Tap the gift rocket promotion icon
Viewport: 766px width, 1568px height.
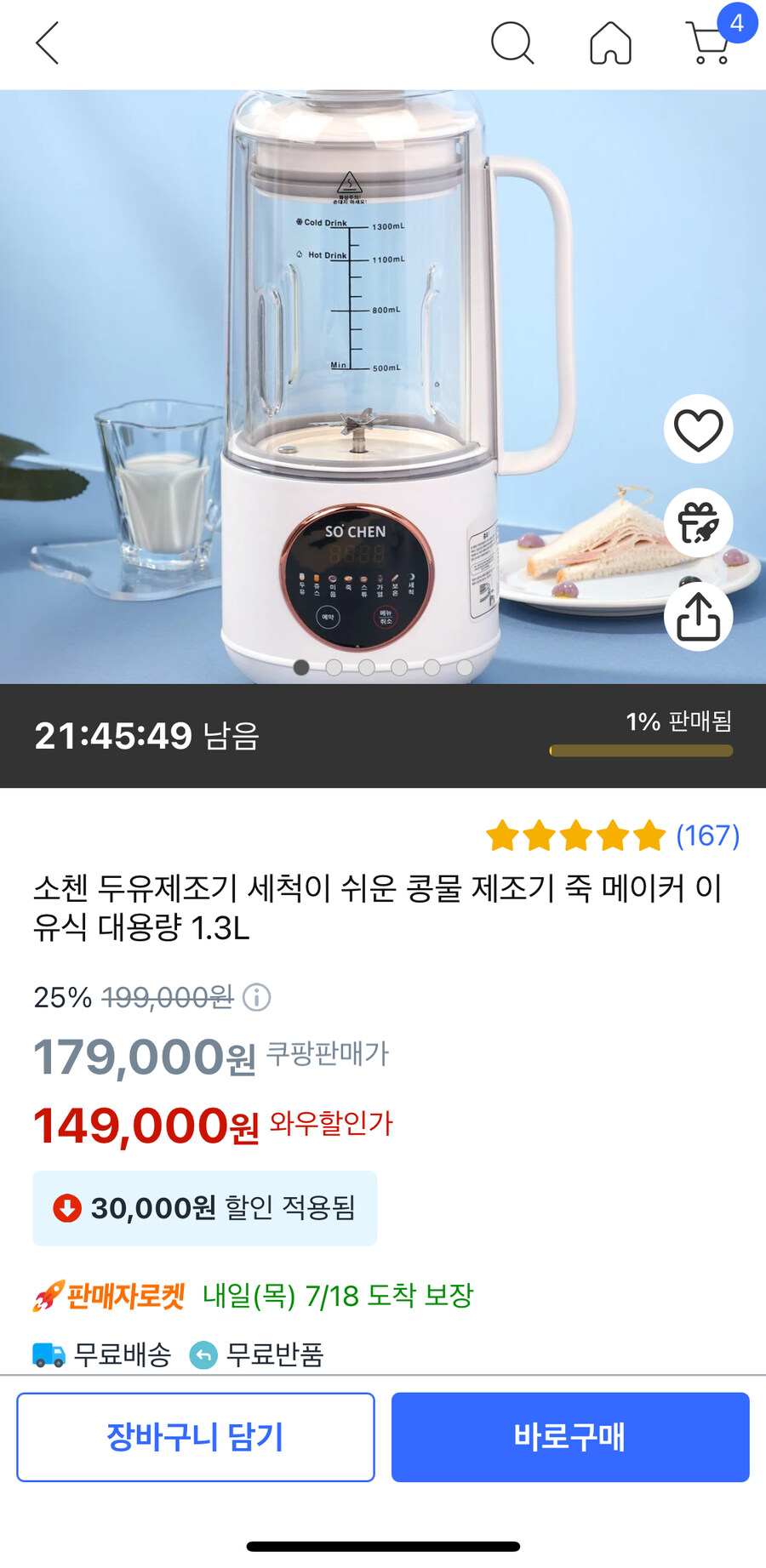[698, 523]
